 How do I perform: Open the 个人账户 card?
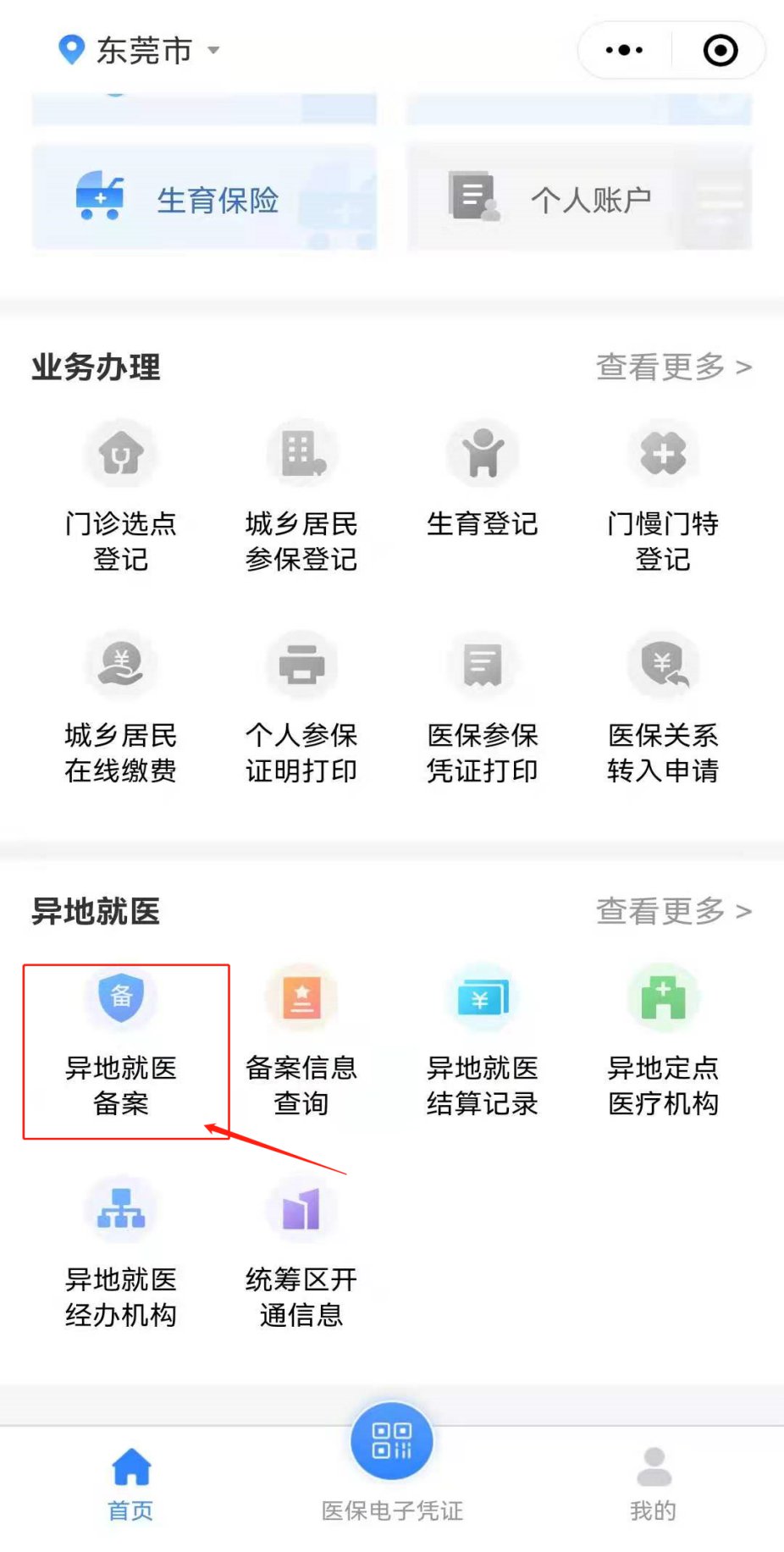[579, 200]
